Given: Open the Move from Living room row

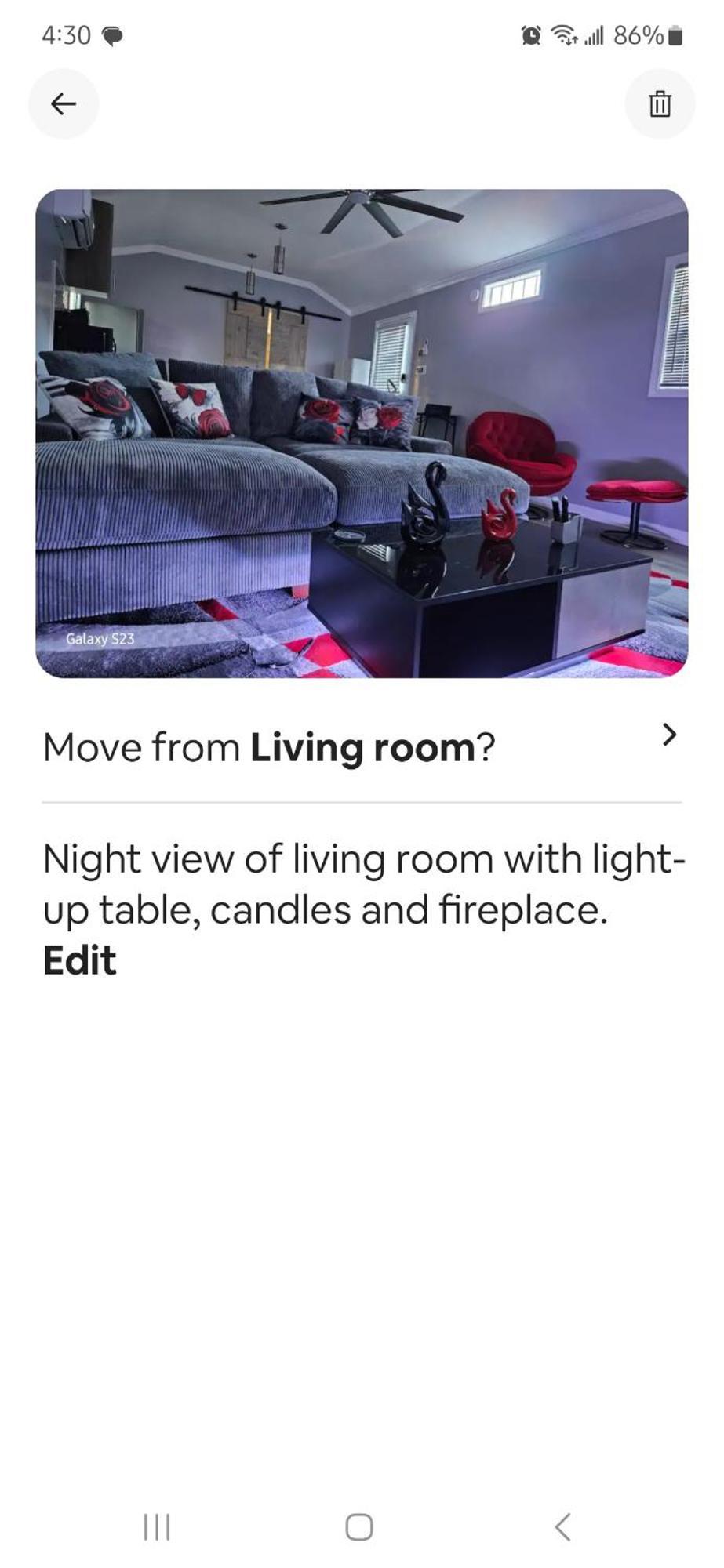Looking at the screenshot, I should (361, 746).
